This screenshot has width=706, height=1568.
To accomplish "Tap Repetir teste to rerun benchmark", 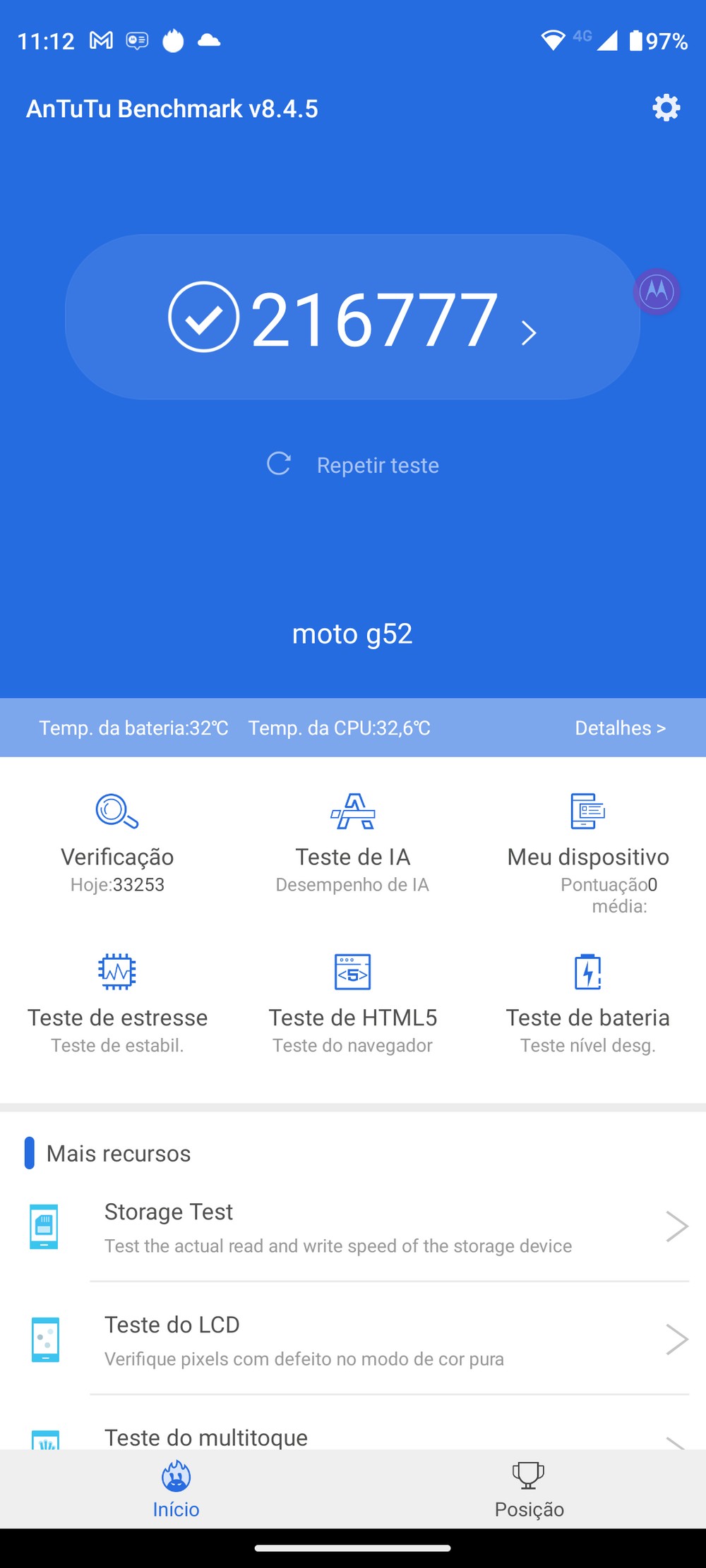I will tap(353, 465).
